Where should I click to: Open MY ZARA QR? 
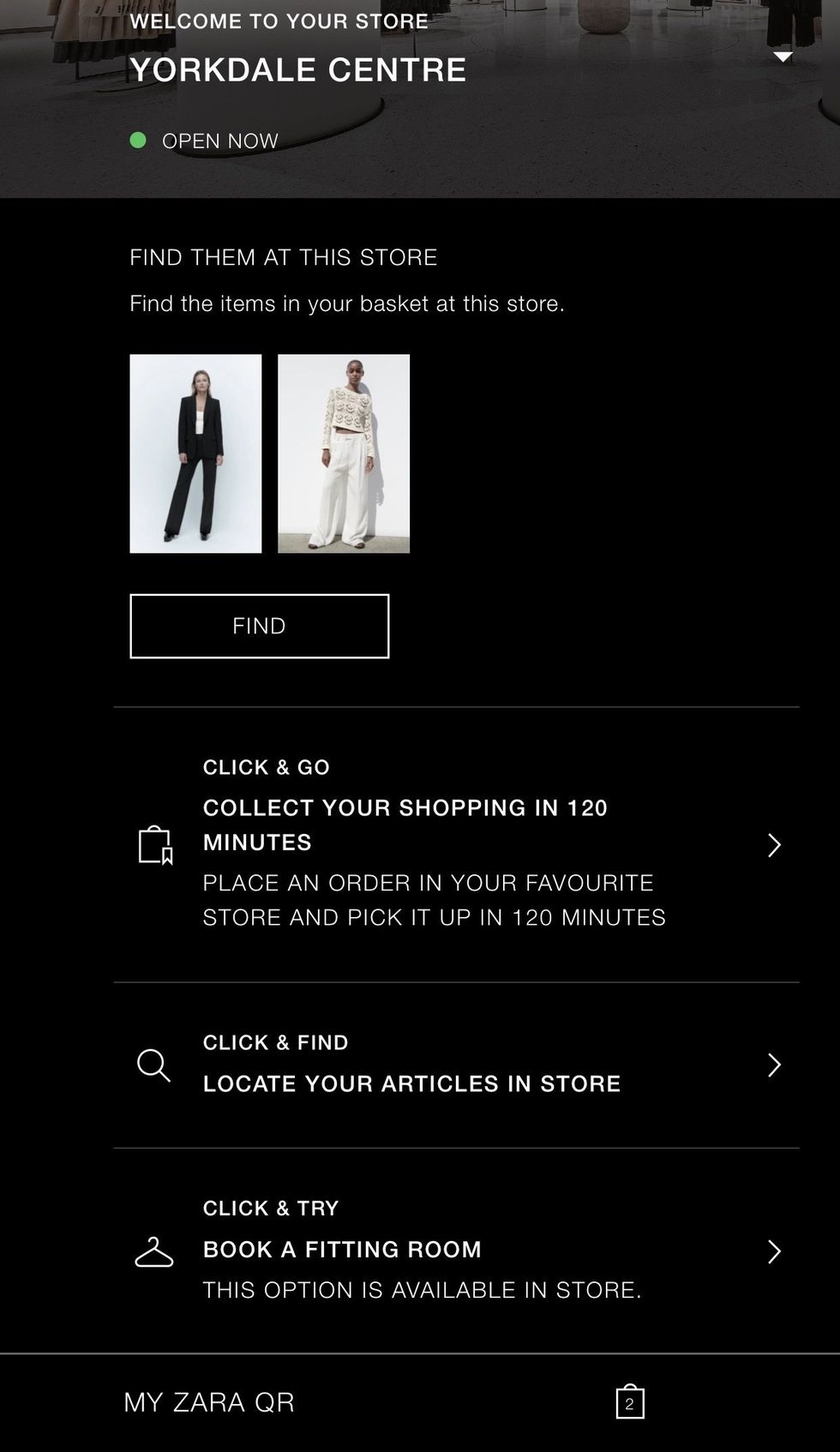(208, 1402)
